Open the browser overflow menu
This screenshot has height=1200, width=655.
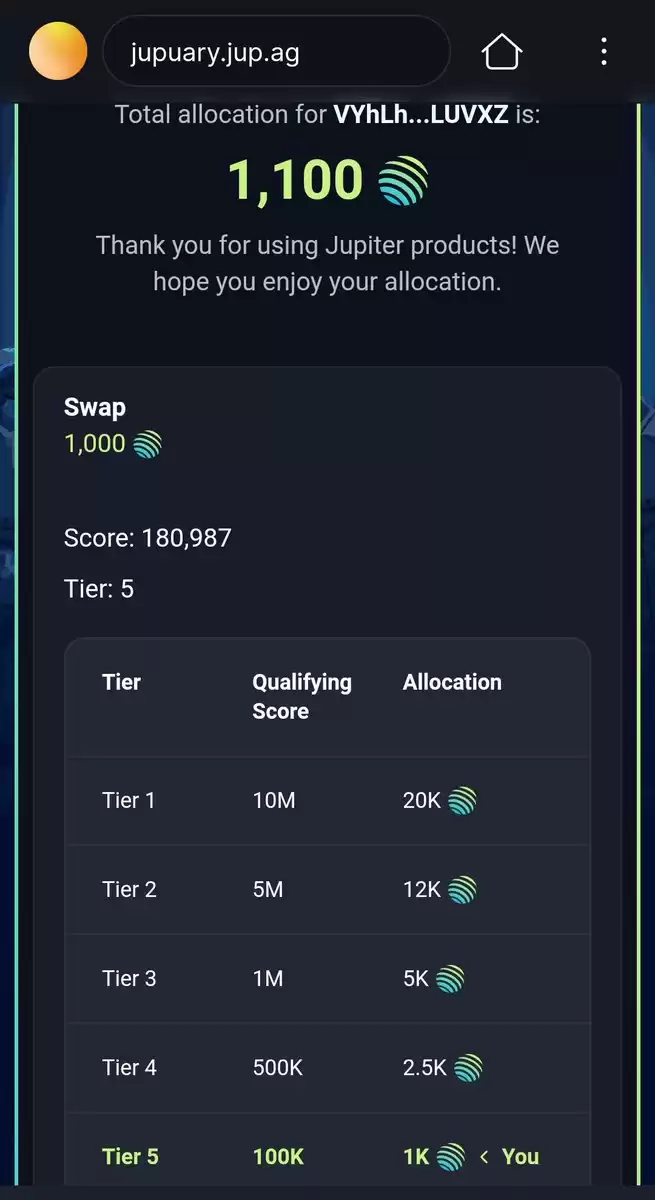tap(604, 51)
